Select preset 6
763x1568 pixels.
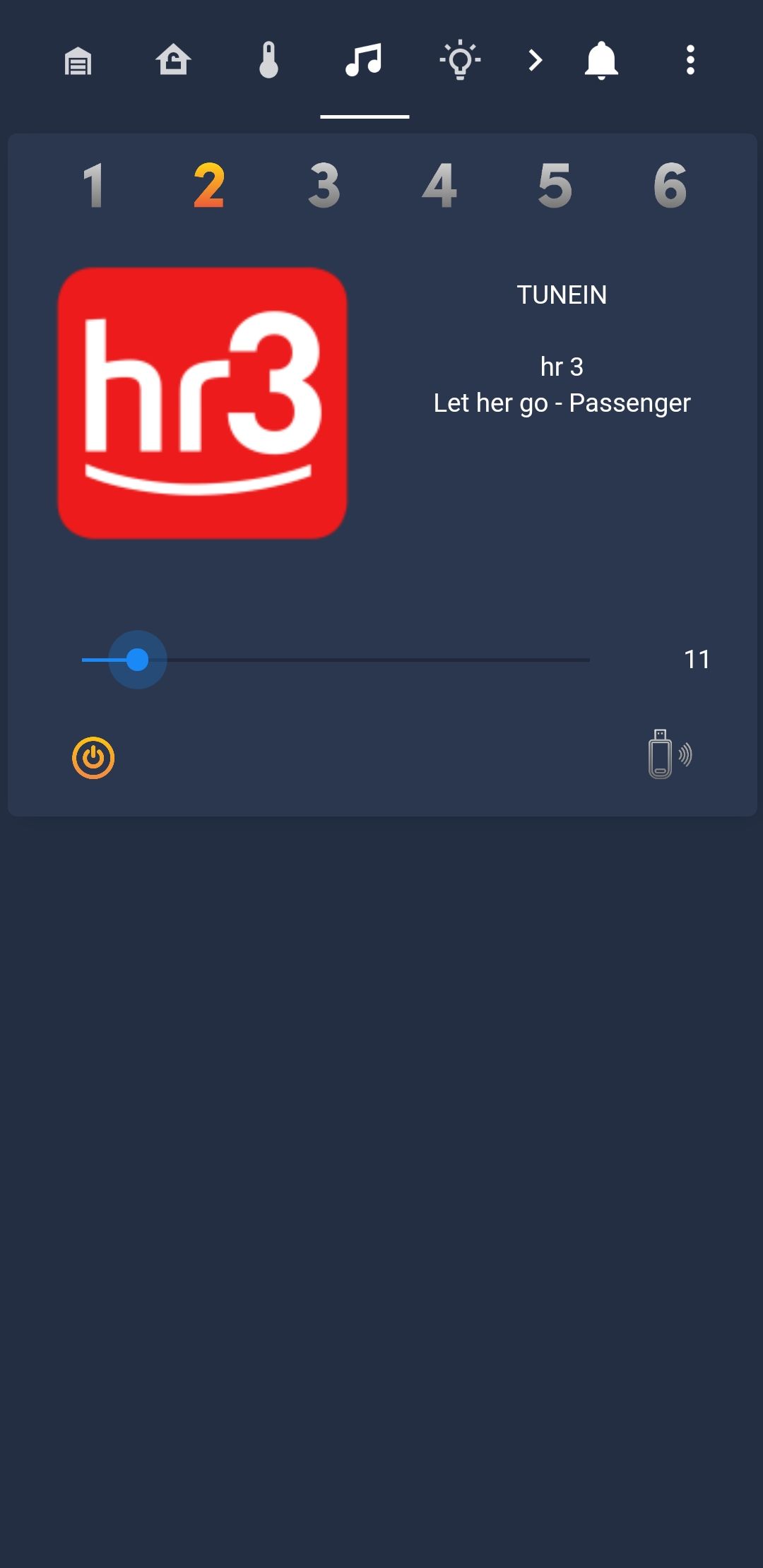pos(670,186)
